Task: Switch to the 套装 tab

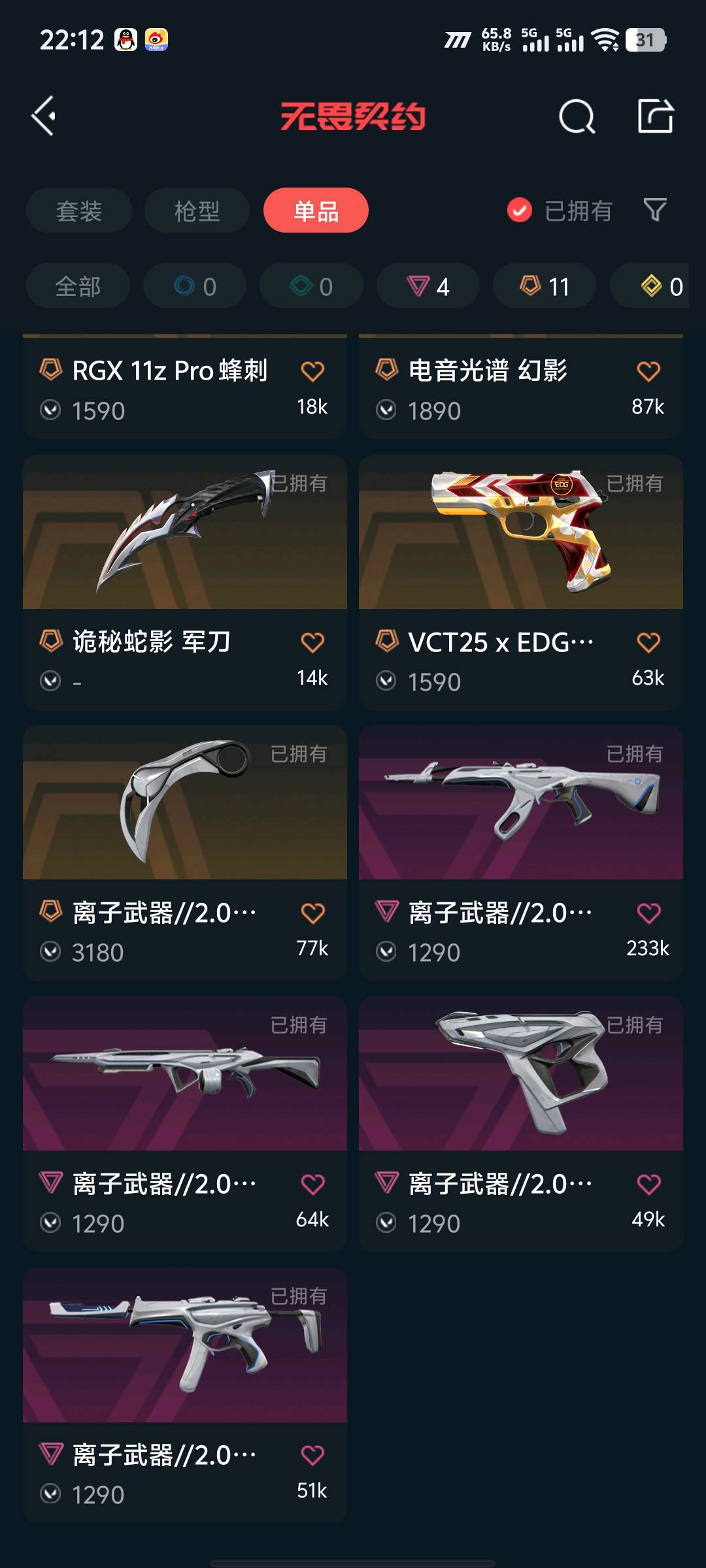Action: point(79,210)
